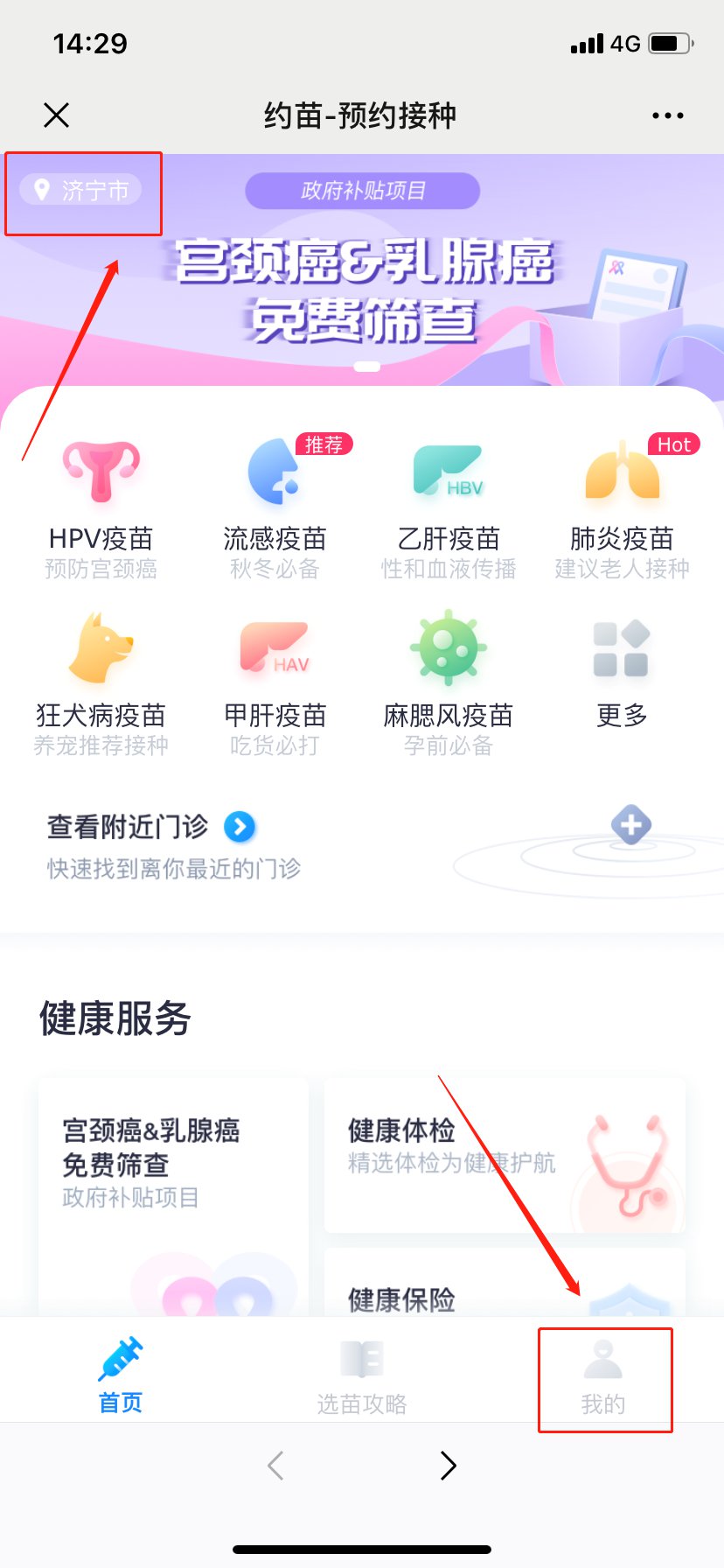This screenshot has height=1568, width=724.
Task: Open the 健康保险 card
Action: (x=504, y=1290)
